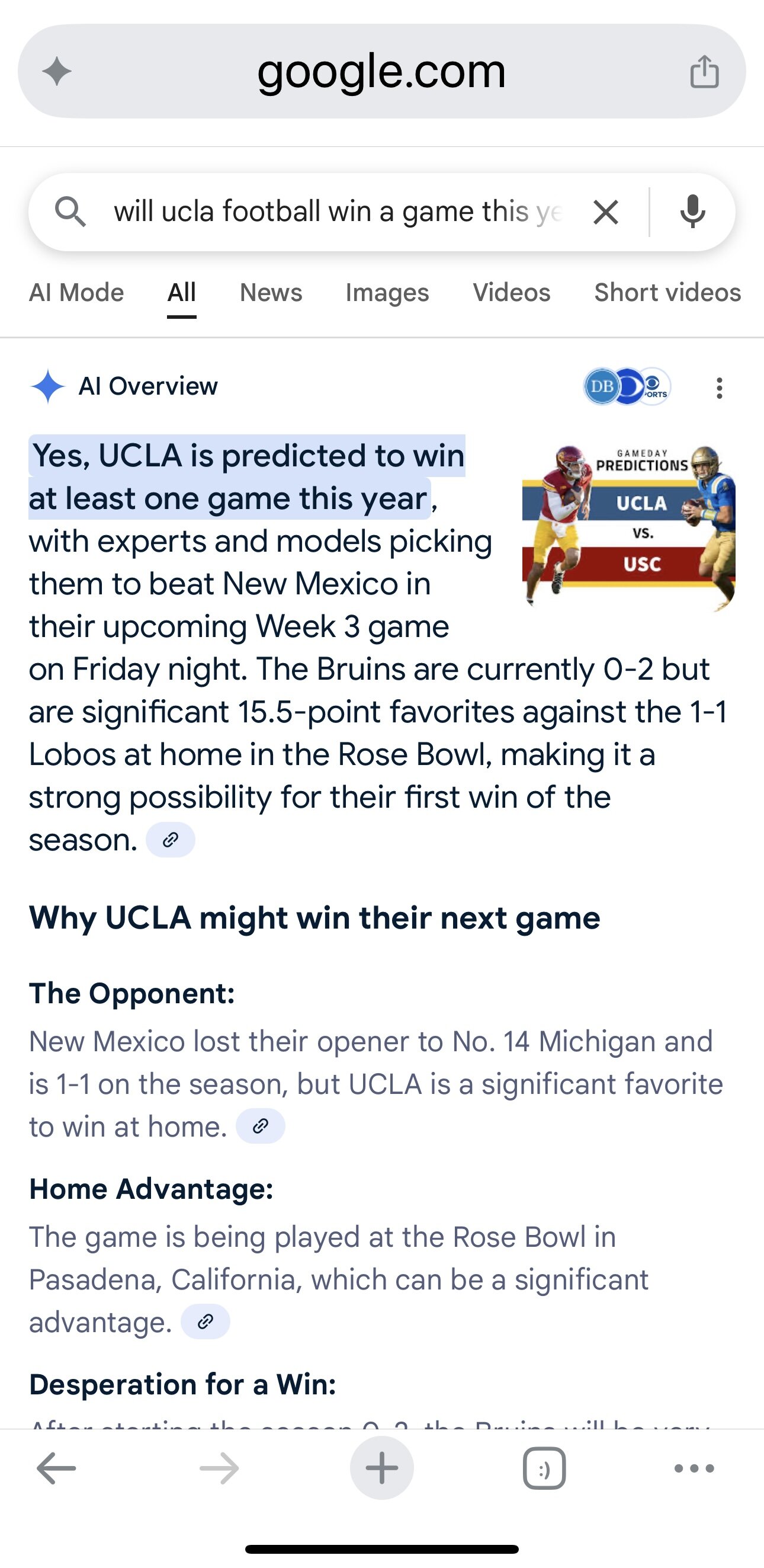Viewport: 764px width, 1568px height.
Task: Open a new tab with plus button
Action: coord(382,1468)
